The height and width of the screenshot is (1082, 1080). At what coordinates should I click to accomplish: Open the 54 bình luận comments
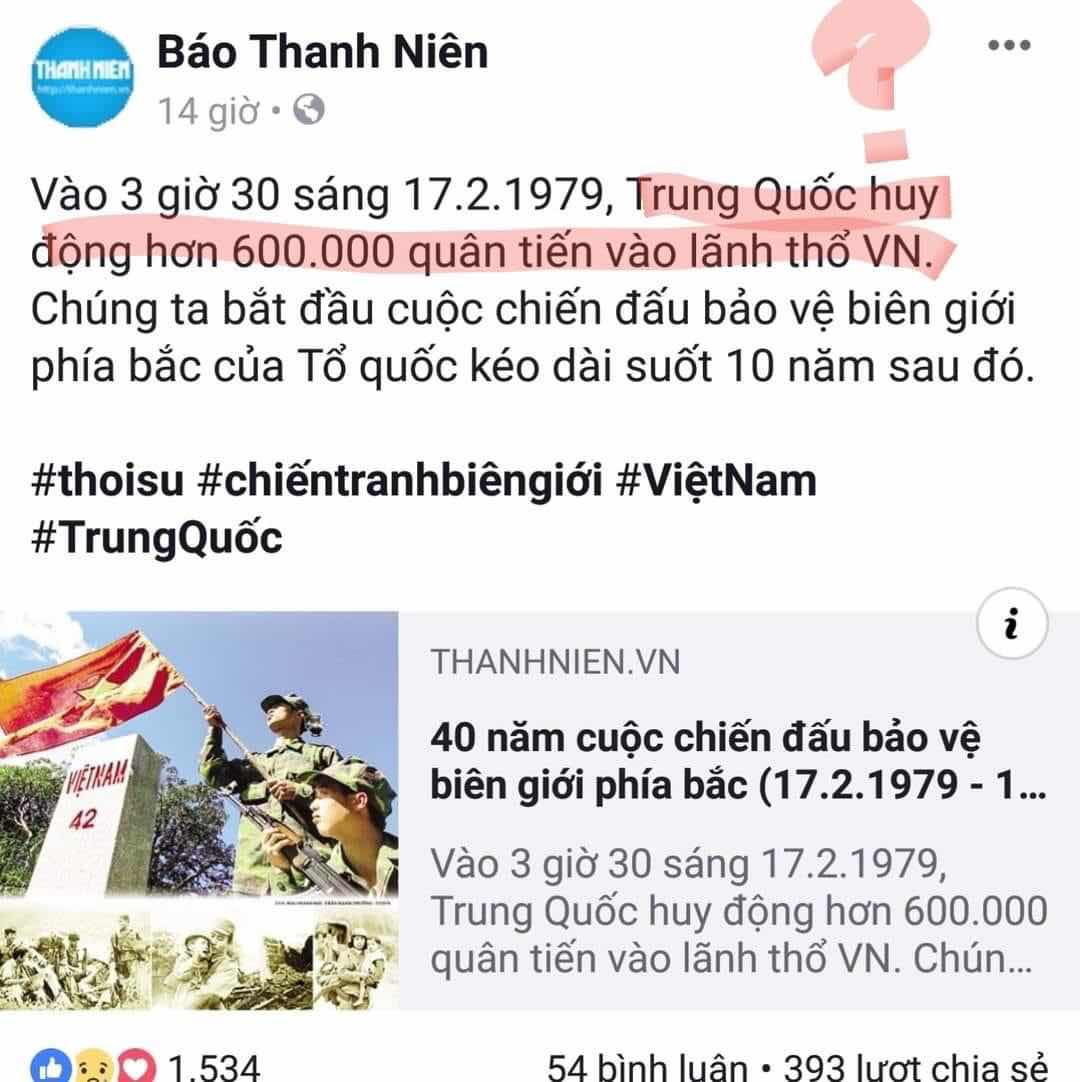pos(648,1066)
